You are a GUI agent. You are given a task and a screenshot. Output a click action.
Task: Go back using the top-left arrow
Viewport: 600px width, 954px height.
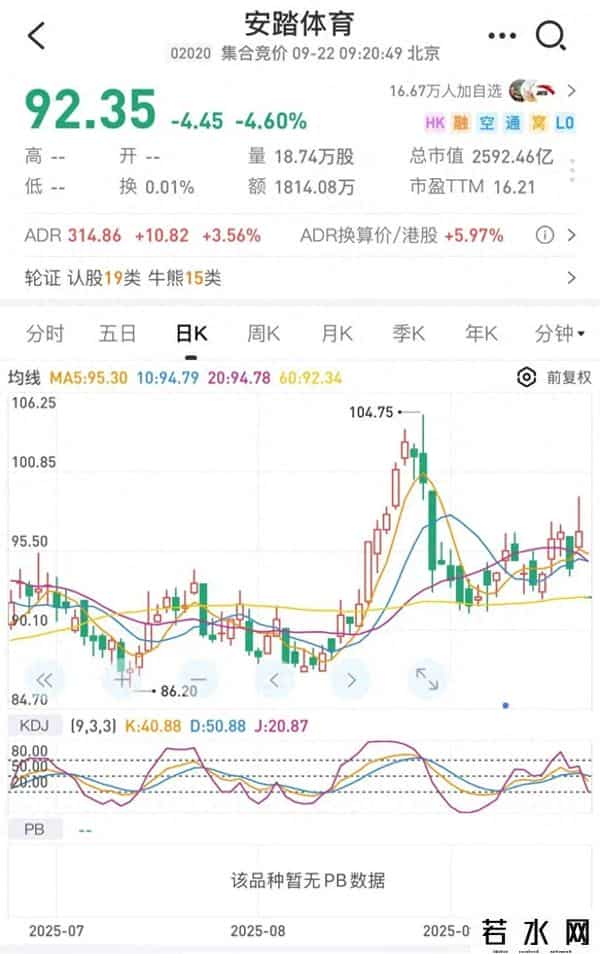coord(37,36)
